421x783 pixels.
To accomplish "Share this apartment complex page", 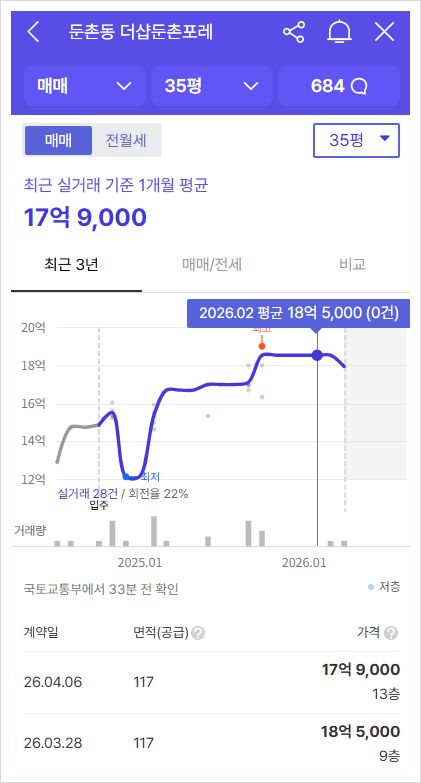I will coord(294,32).
